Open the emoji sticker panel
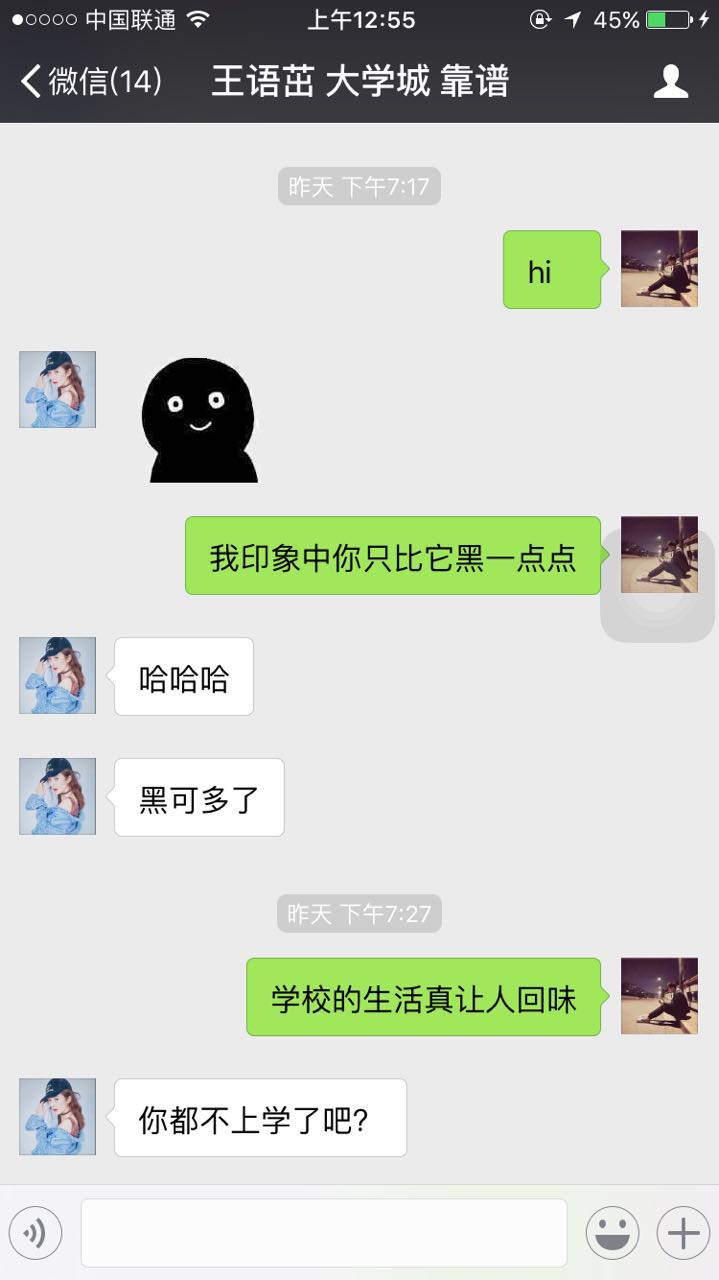The height and width of the screenshot is (1280, 719). pyautogui.click(x=612, y=1233)
